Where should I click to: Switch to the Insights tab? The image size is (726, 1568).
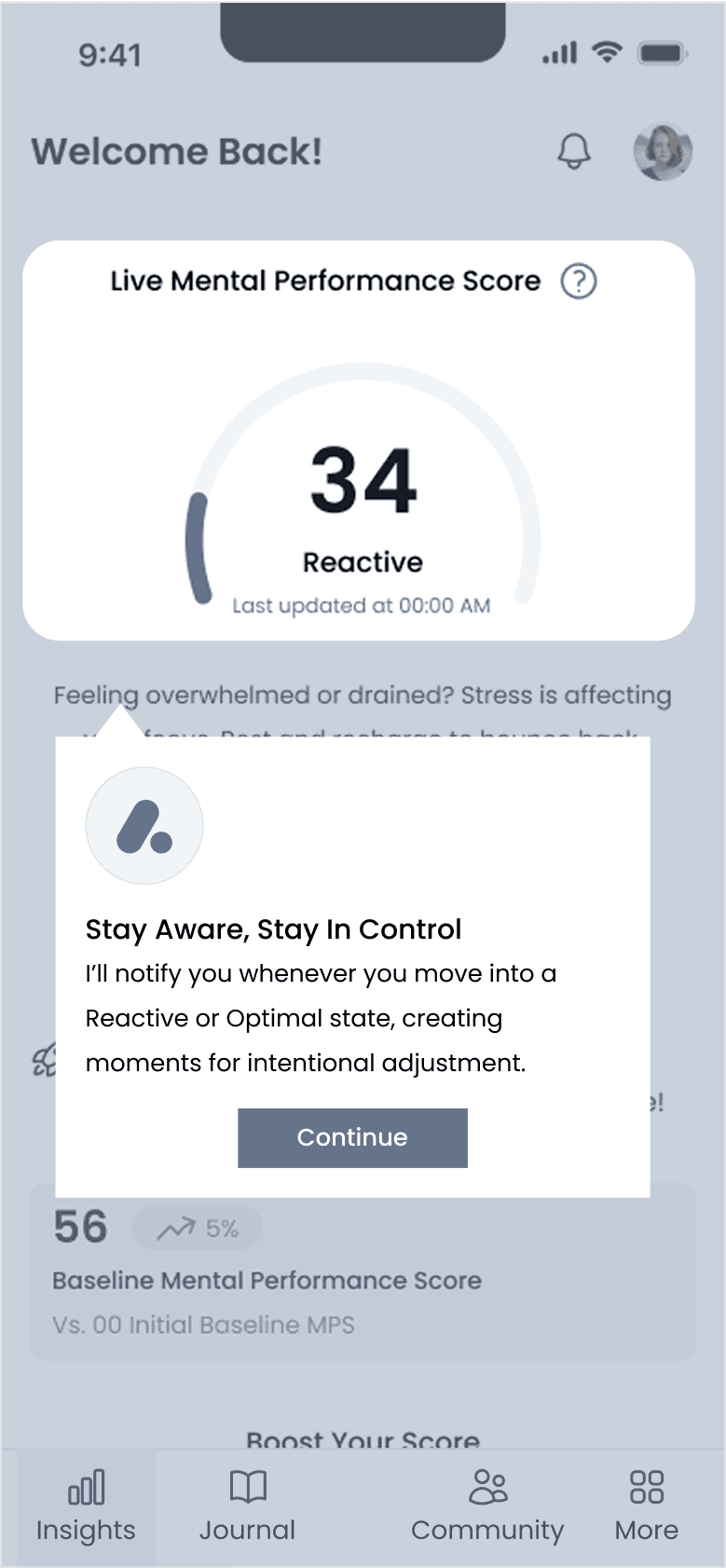tap(86, 1506)
